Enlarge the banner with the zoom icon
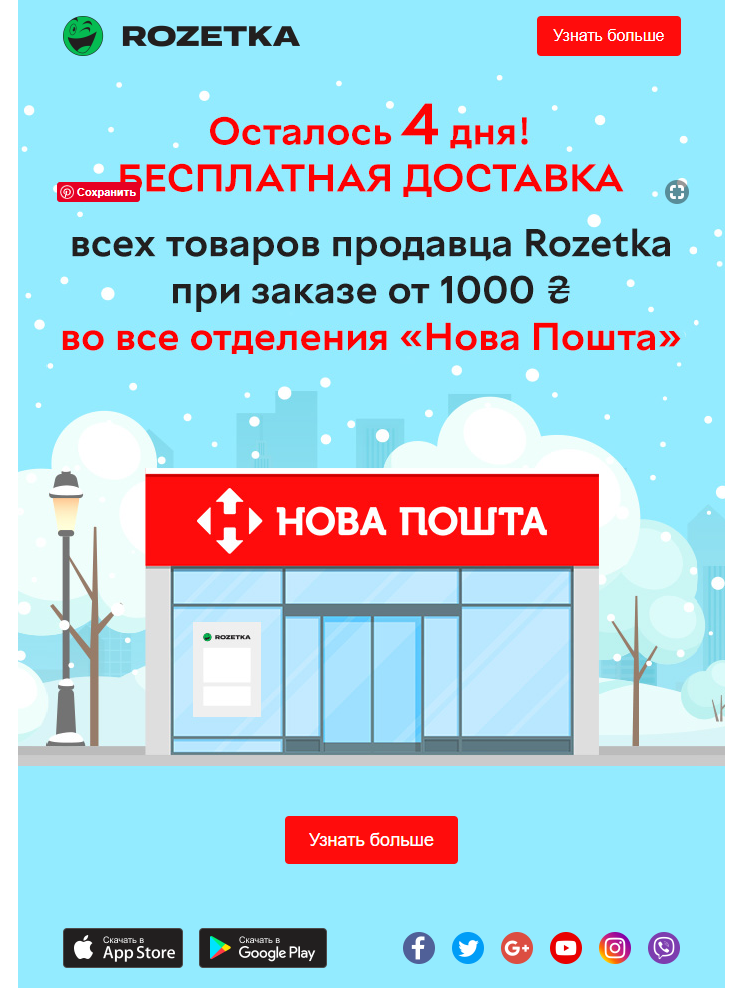Screen dimensions: 743x988 pos(677,192)
